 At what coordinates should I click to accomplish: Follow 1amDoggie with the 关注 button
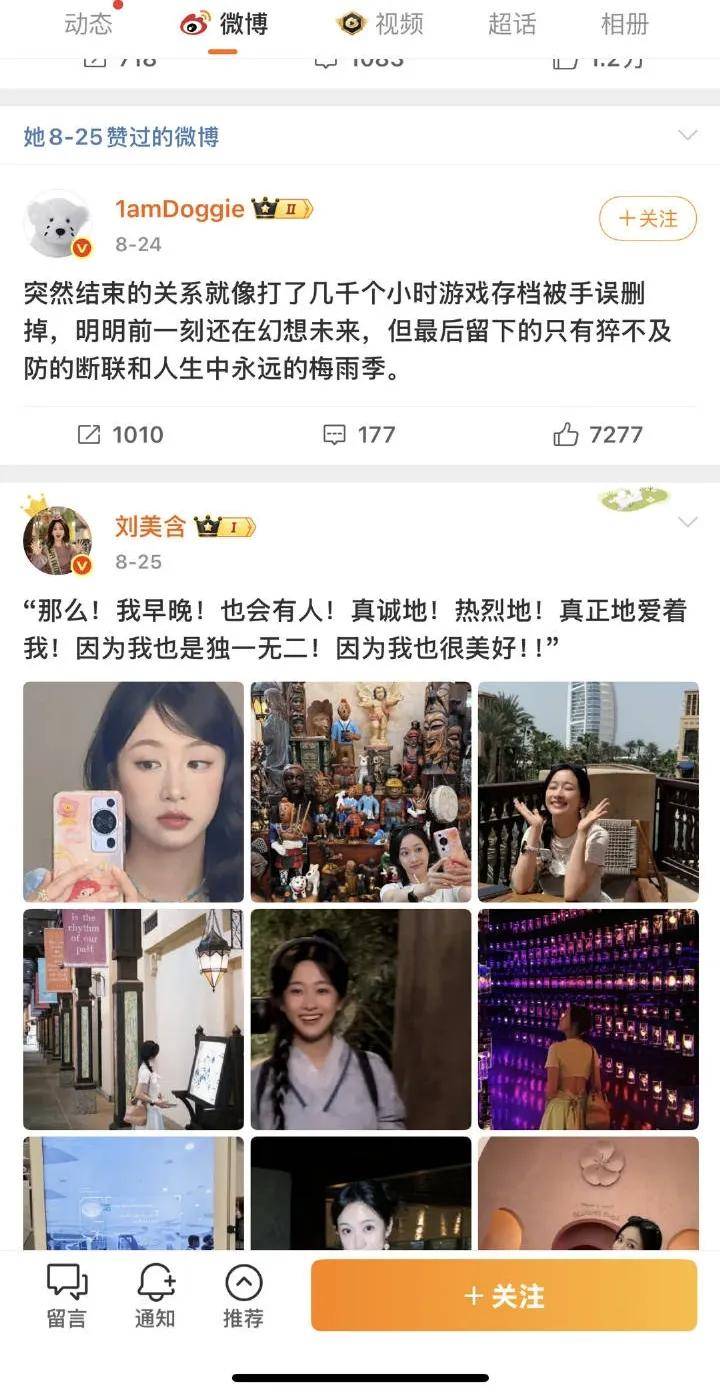coord(647,218)
